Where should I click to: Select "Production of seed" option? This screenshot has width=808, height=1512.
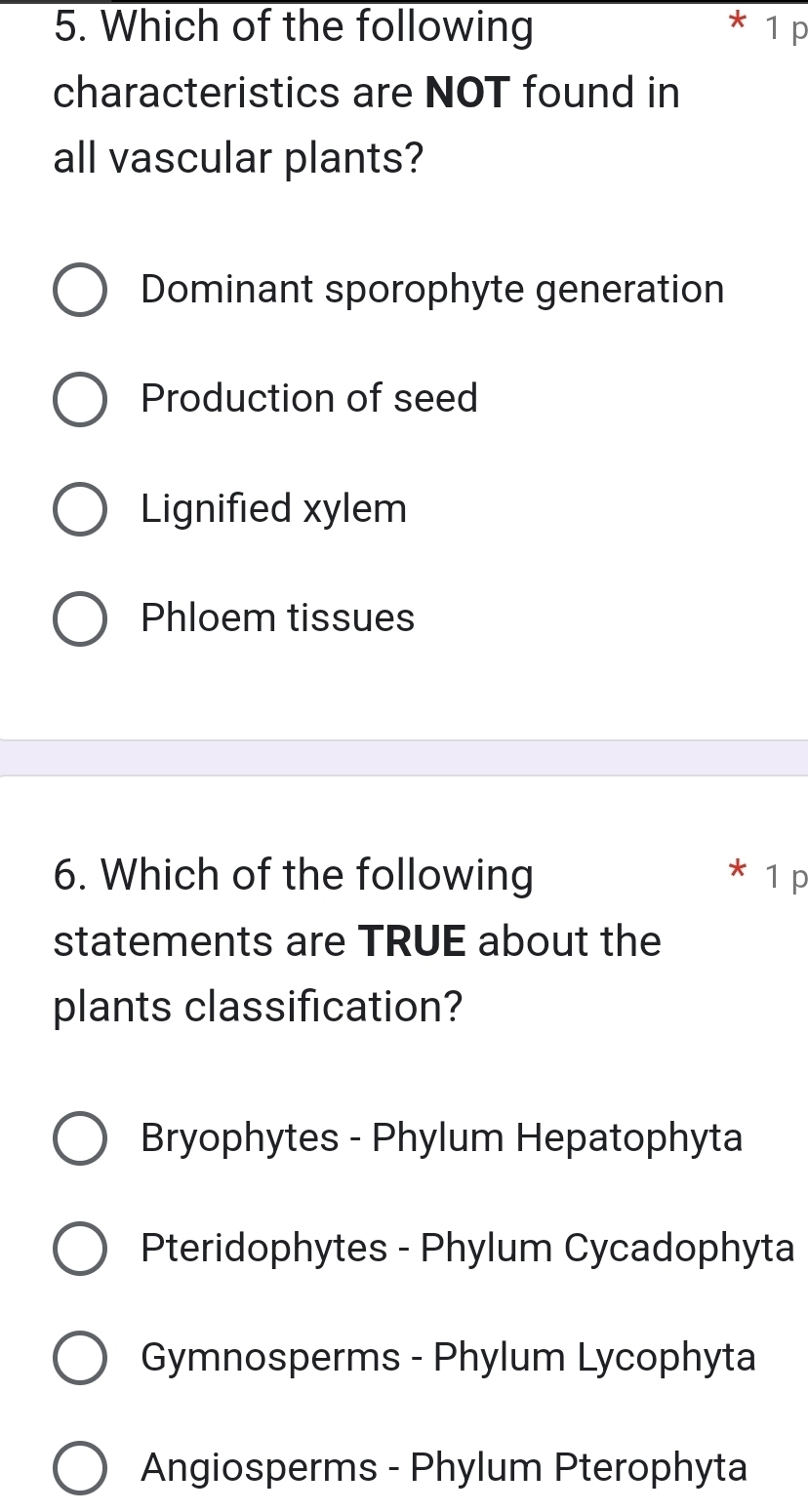tap(79, 398)
